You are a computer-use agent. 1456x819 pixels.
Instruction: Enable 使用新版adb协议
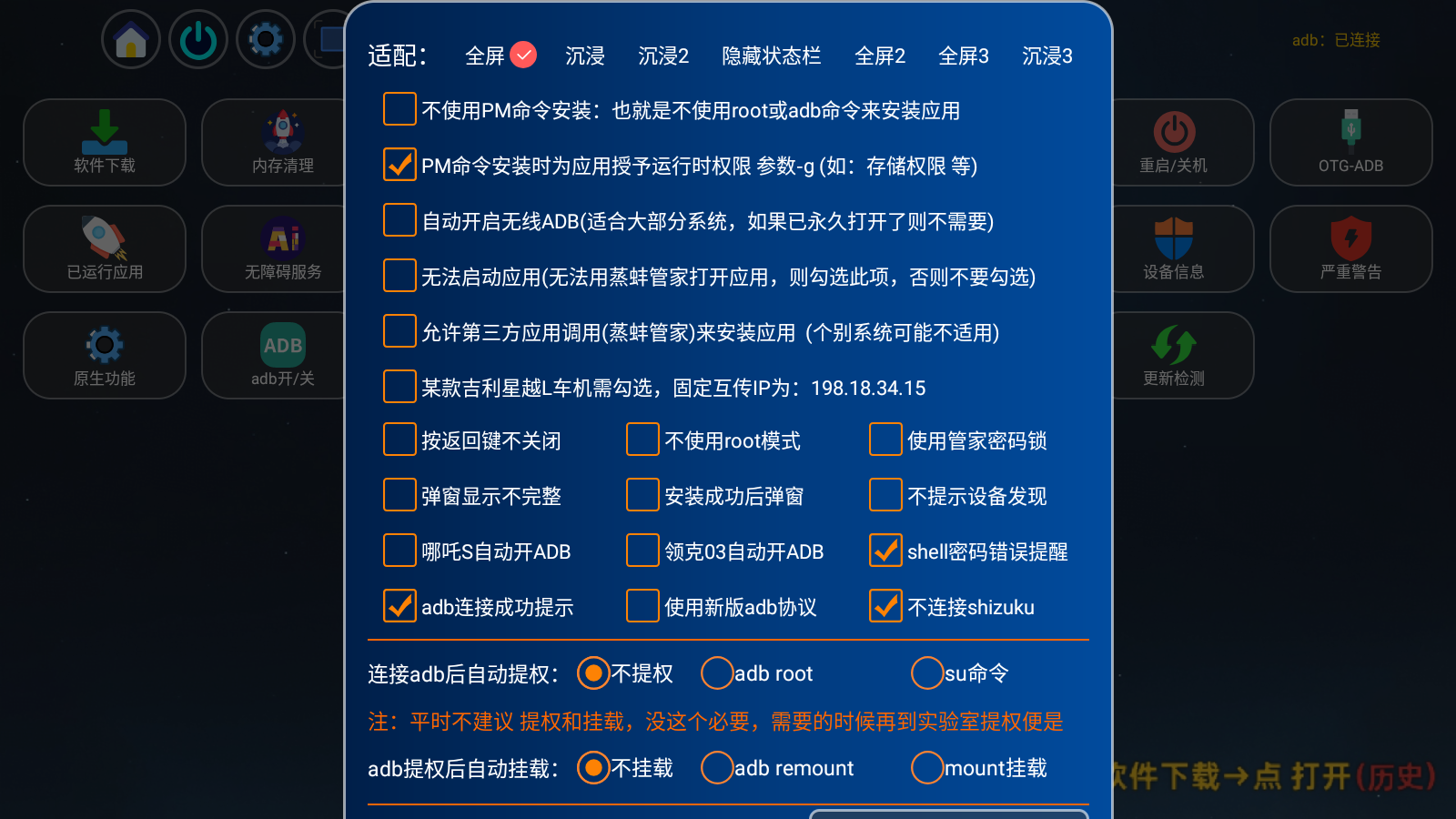(x=642, y=605)
